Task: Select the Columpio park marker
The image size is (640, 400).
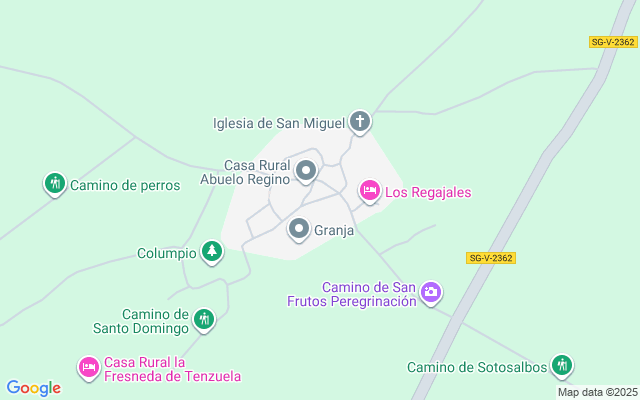Action: [x=211, y=251]
